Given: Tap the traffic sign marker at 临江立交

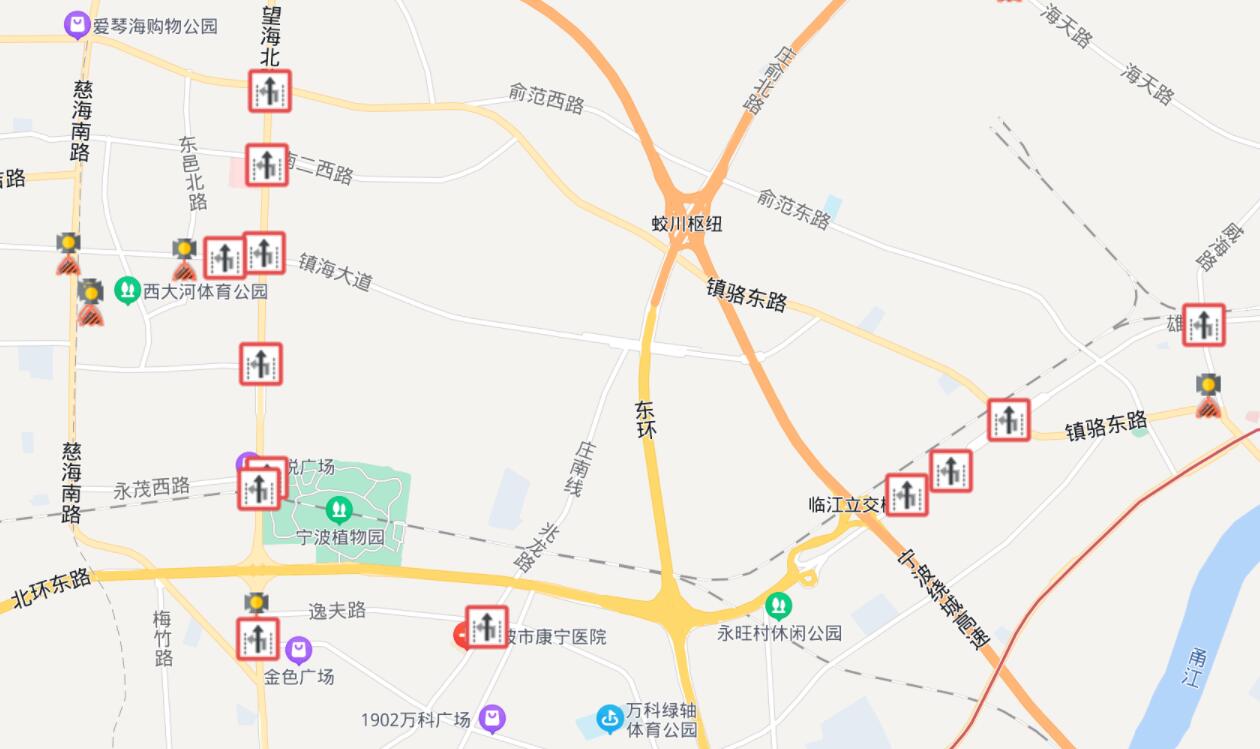Looking at the screenshot, I should click(906, 495).
